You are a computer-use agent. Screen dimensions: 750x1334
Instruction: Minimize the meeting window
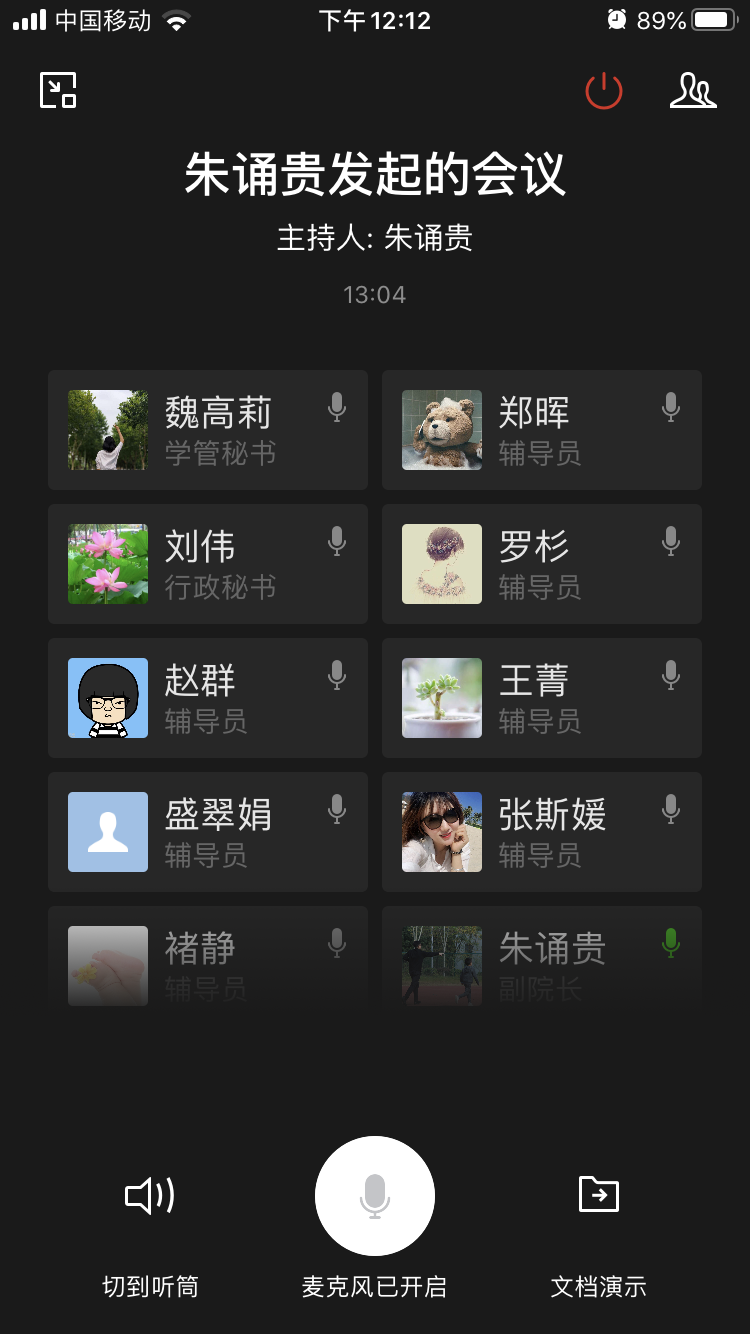pyautogui.click(x=58, y=91)
